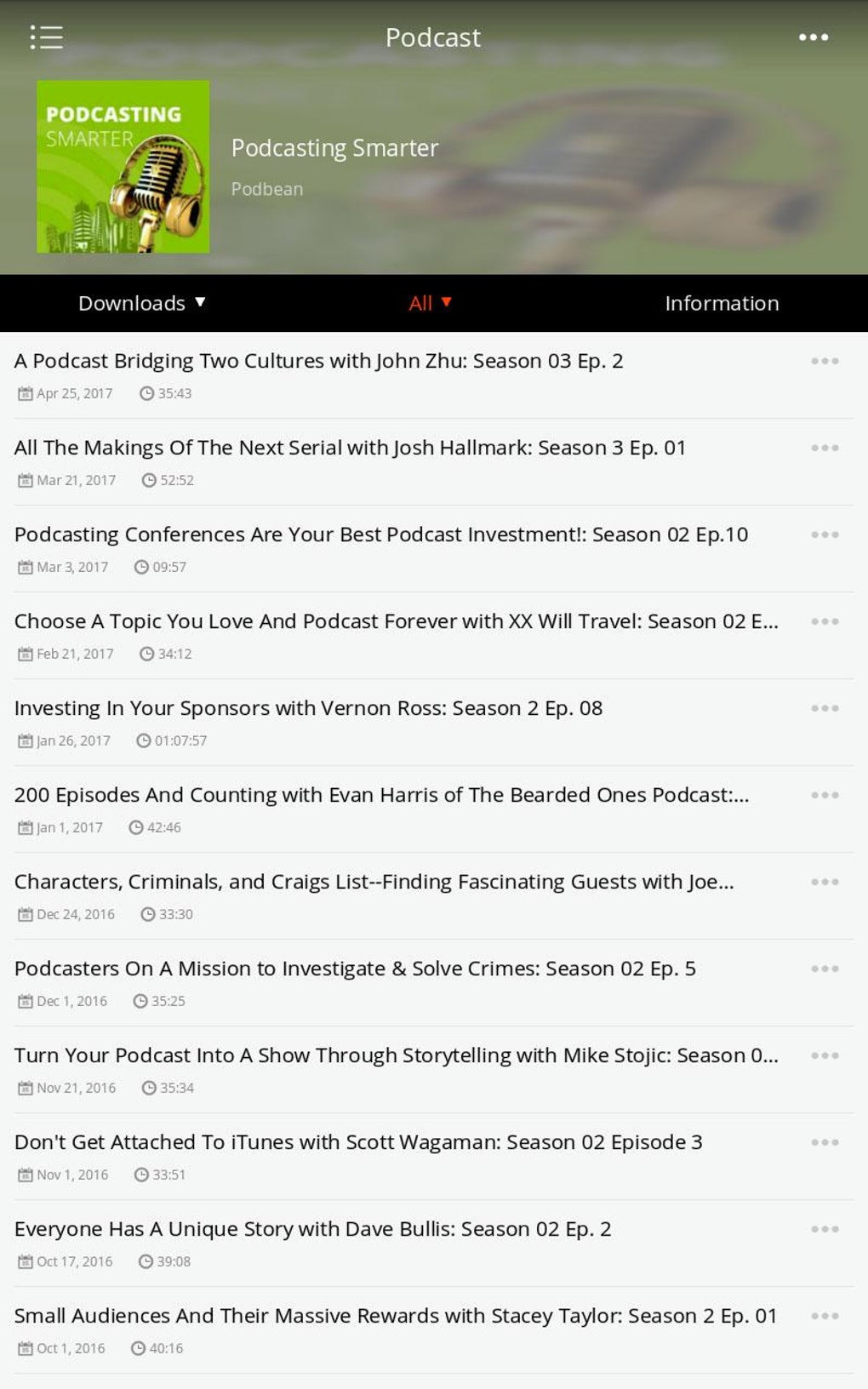Open more options for Mike Stojic episode
Screen dimensions: 868x1389
pos(824,1055)
